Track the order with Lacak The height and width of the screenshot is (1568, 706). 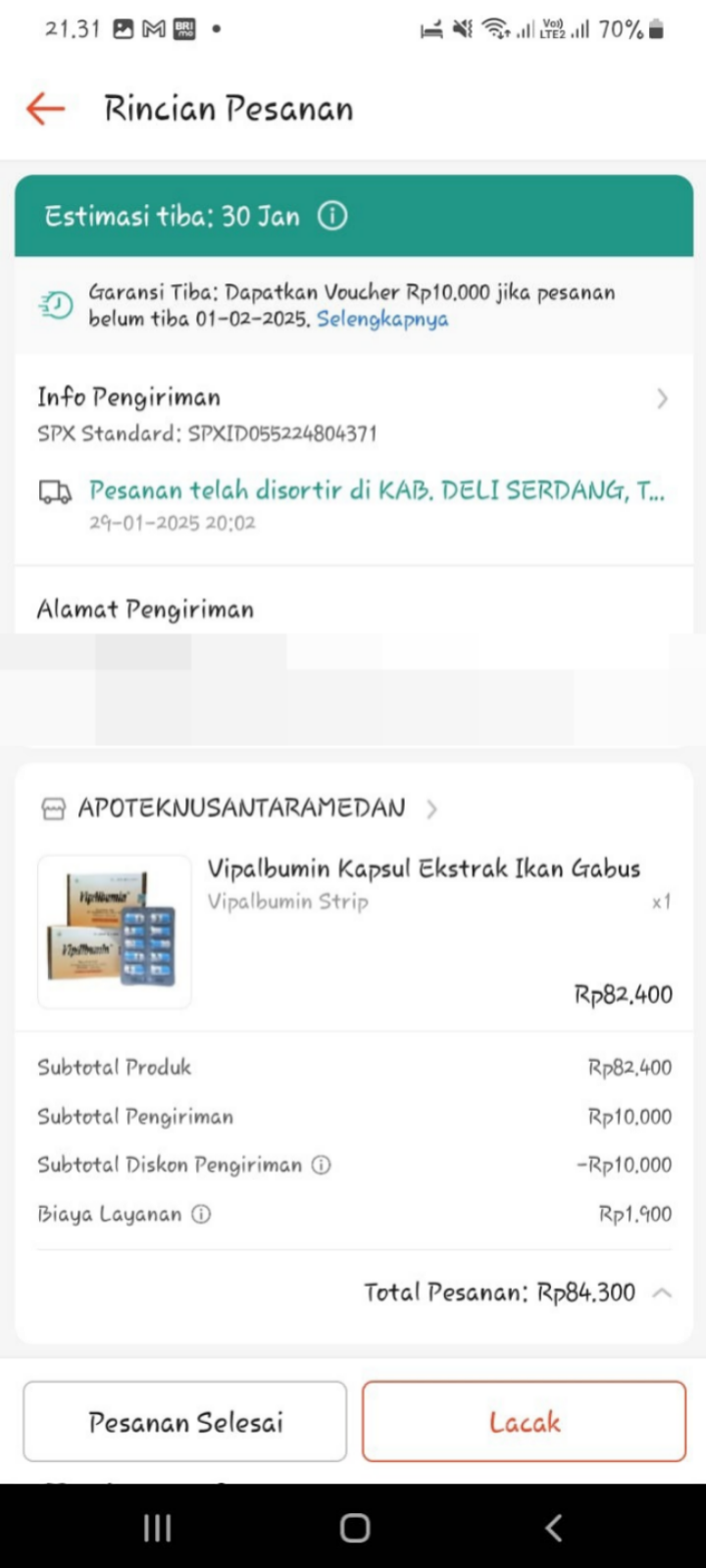(524, 1422)
